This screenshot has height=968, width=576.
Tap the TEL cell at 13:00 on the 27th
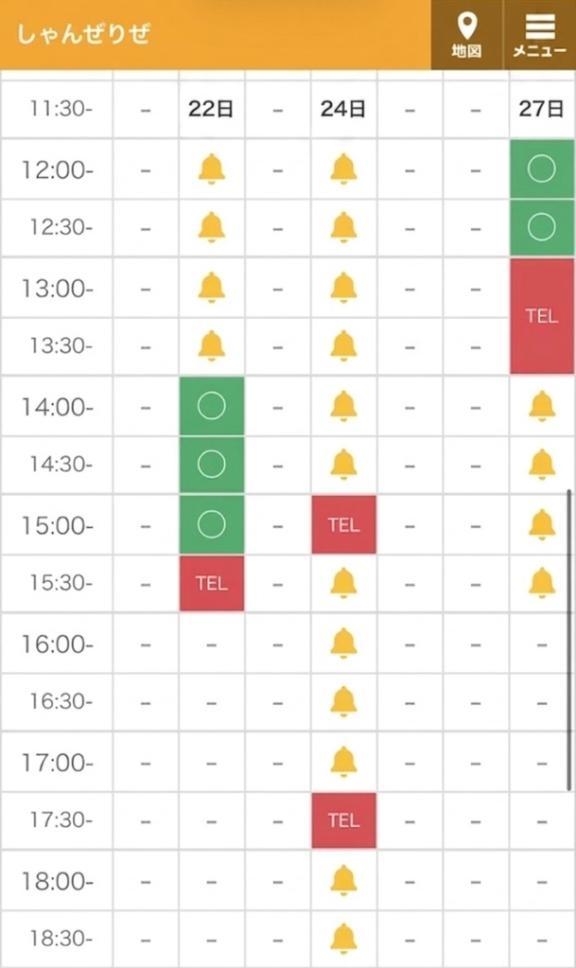(541, 316)
